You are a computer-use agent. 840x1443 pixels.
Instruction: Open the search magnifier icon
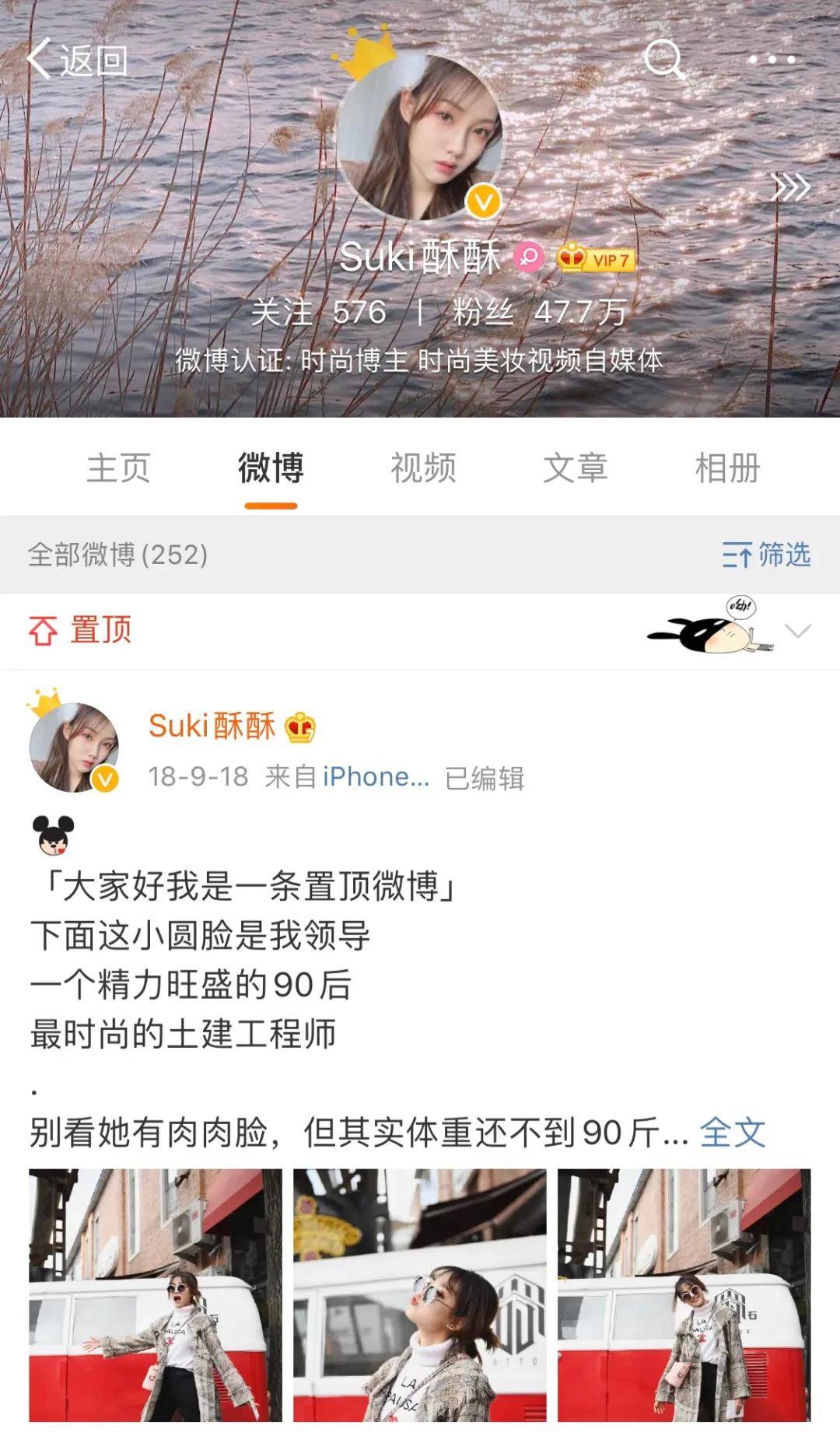pyautogui.click(x=665, y=59)
